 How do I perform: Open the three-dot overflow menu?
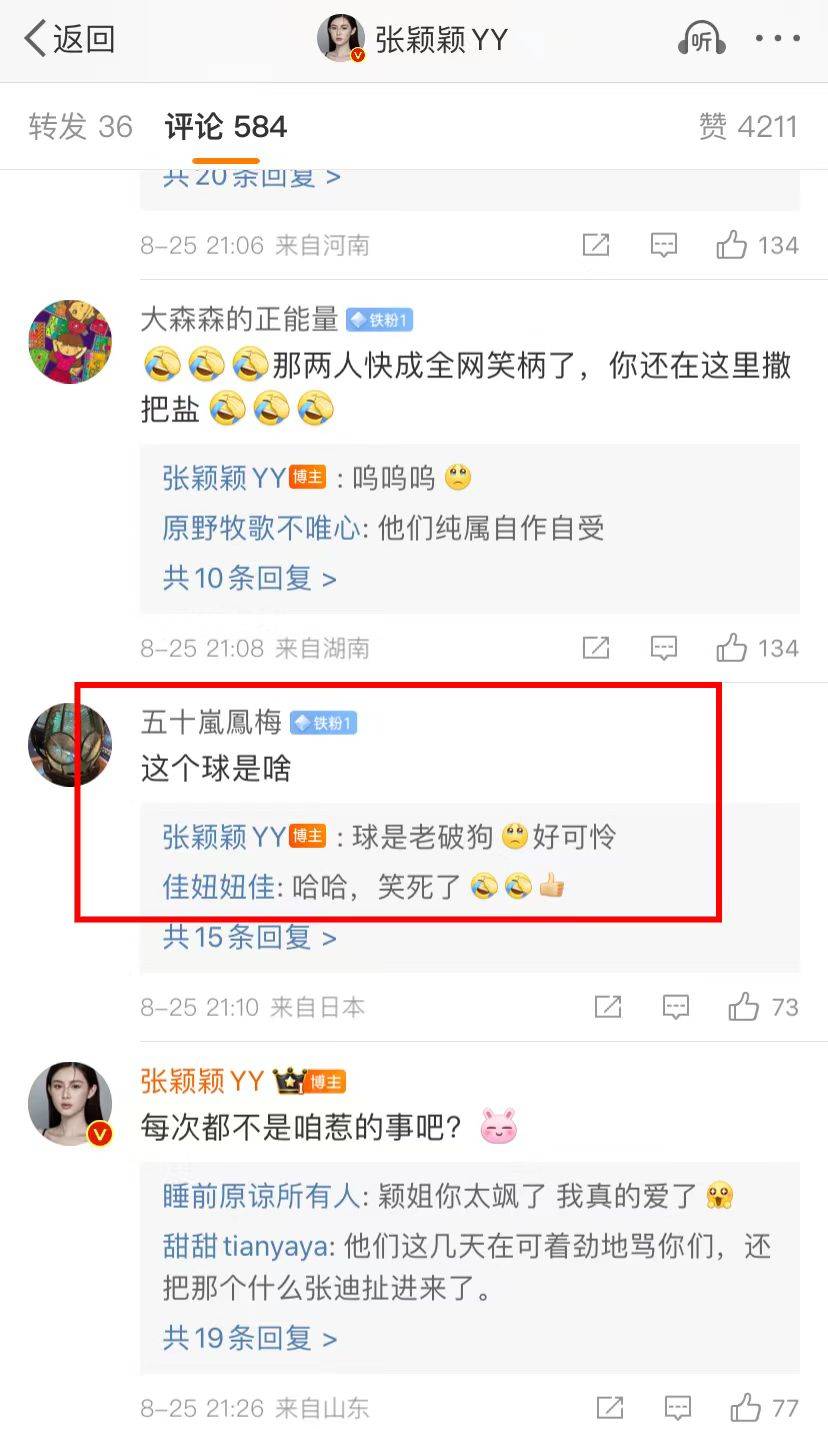[x=778, y=39]
